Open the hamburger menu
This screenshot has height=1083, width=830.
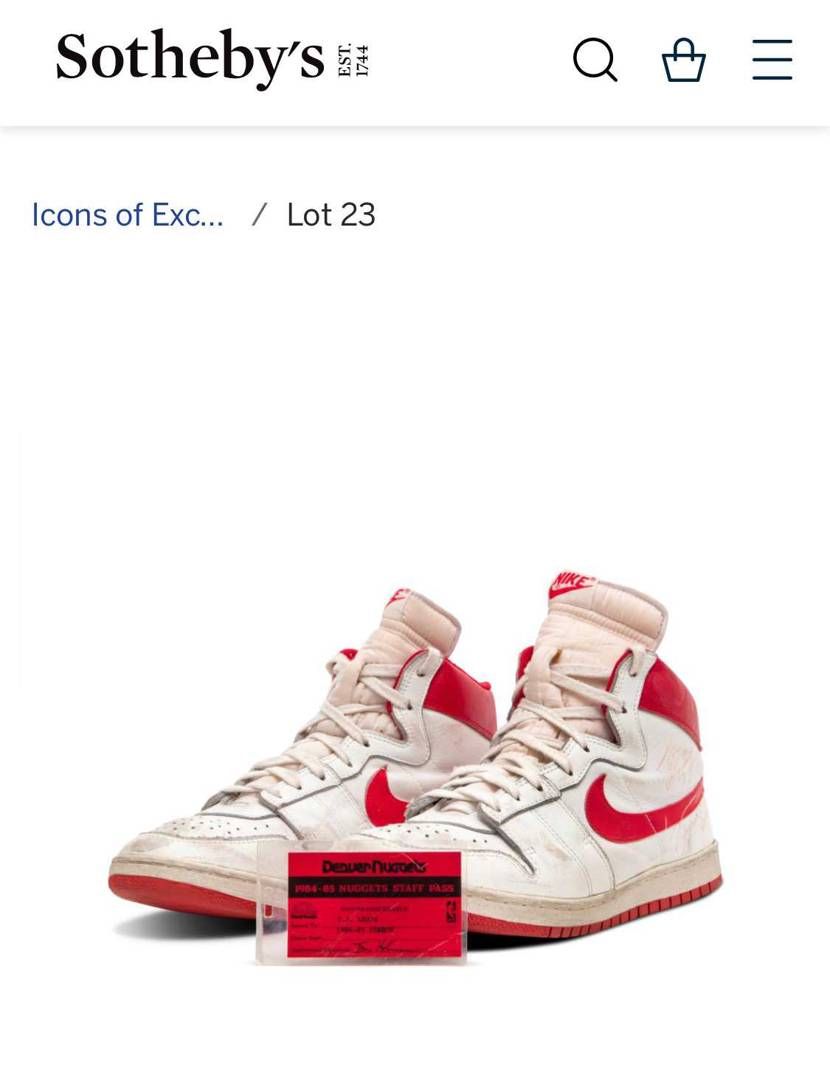[x=772, y=60]
